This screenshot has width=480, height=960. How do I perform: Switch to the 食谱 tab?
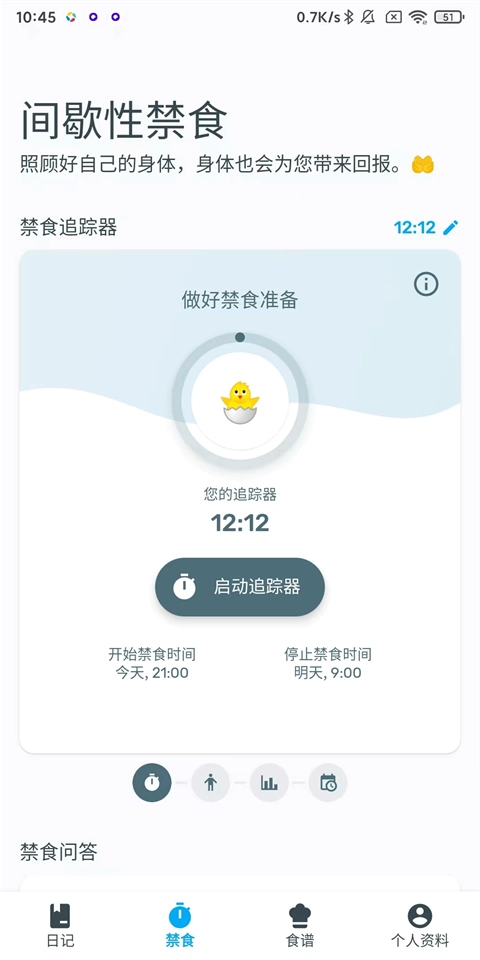point(300,926)
